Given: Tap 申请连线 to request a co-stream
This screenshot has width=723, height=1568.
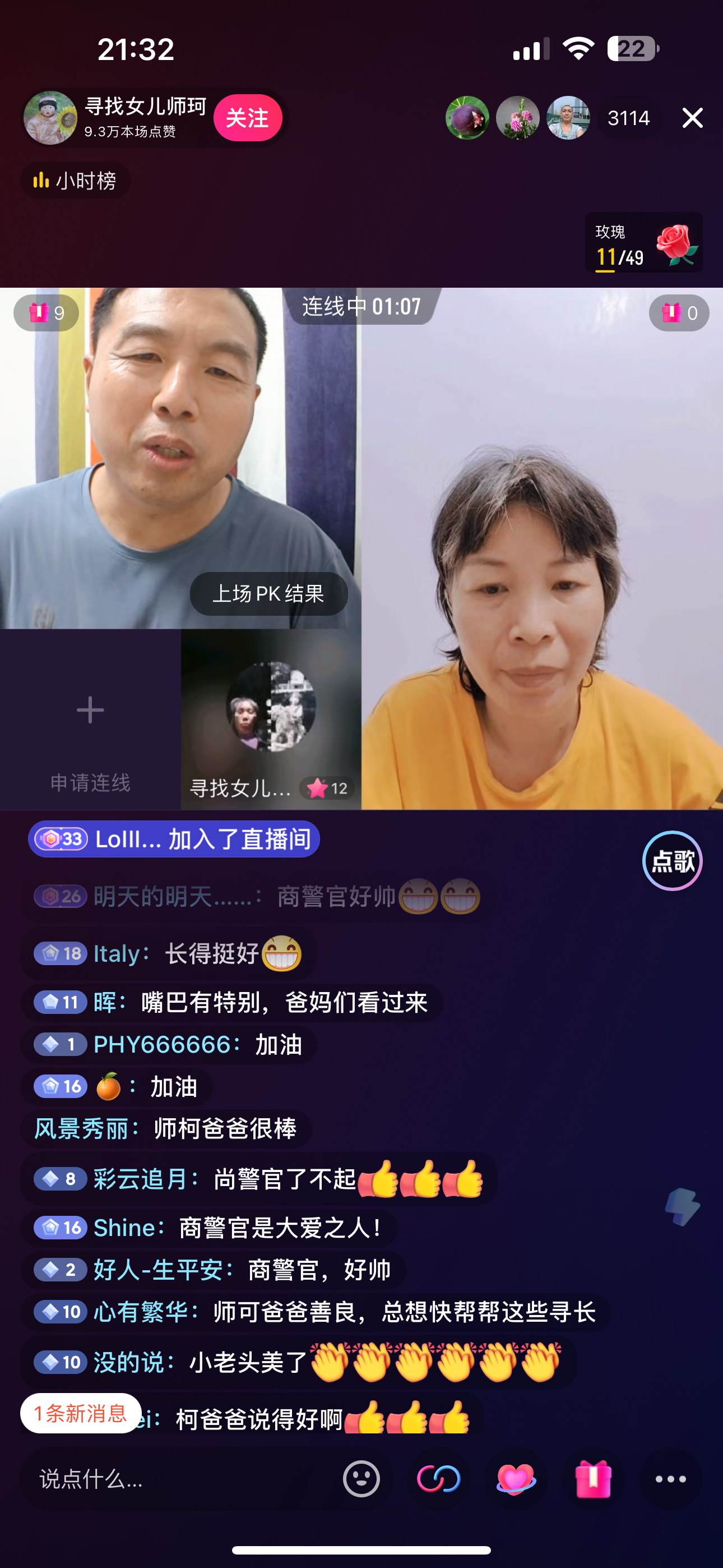Looking at the screenshot, I should (x=90, y=730).
